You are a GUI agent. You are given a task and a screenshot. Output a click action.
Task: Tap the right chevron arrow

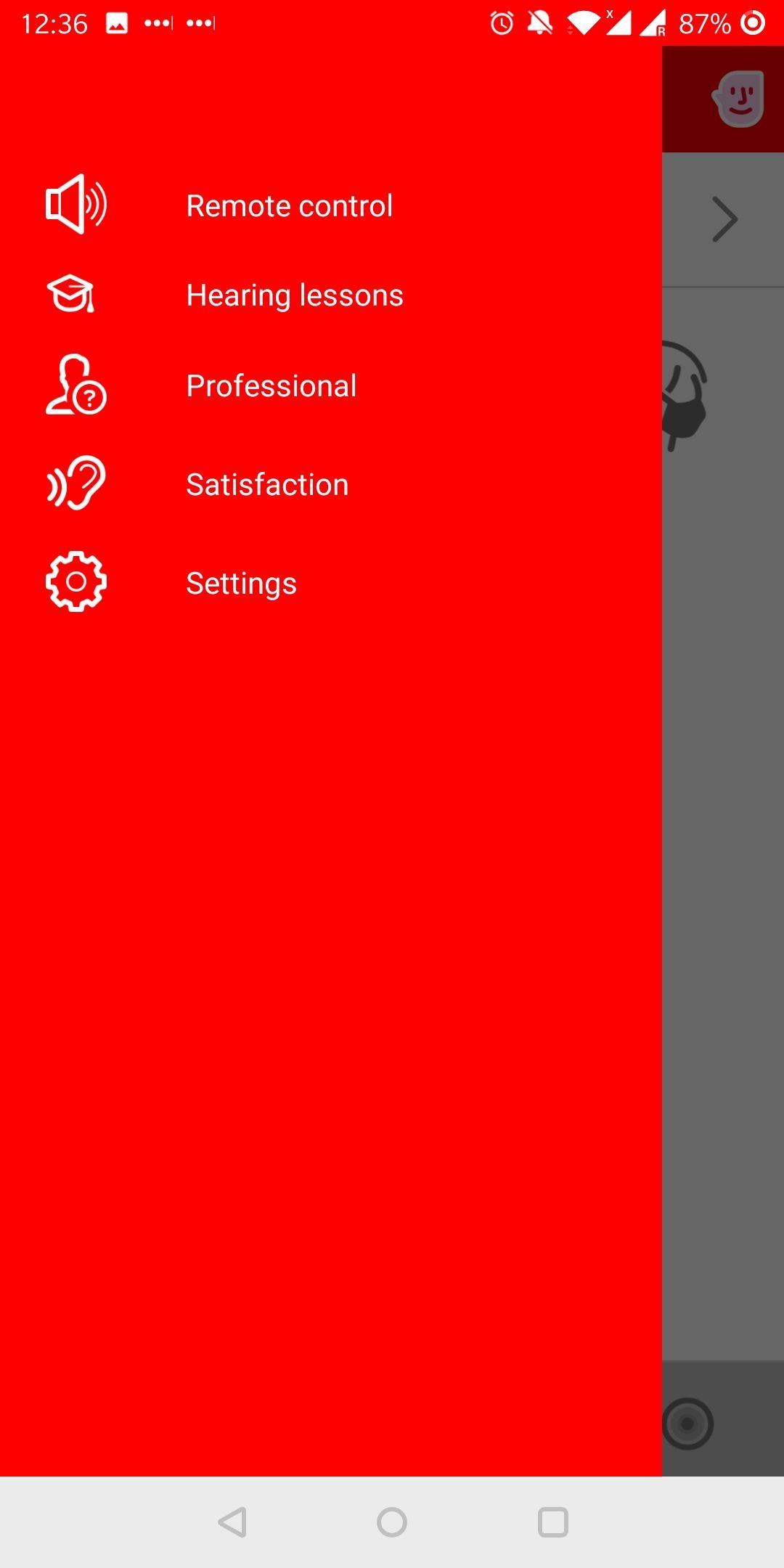pyautogui.click(x=724, y=219)
